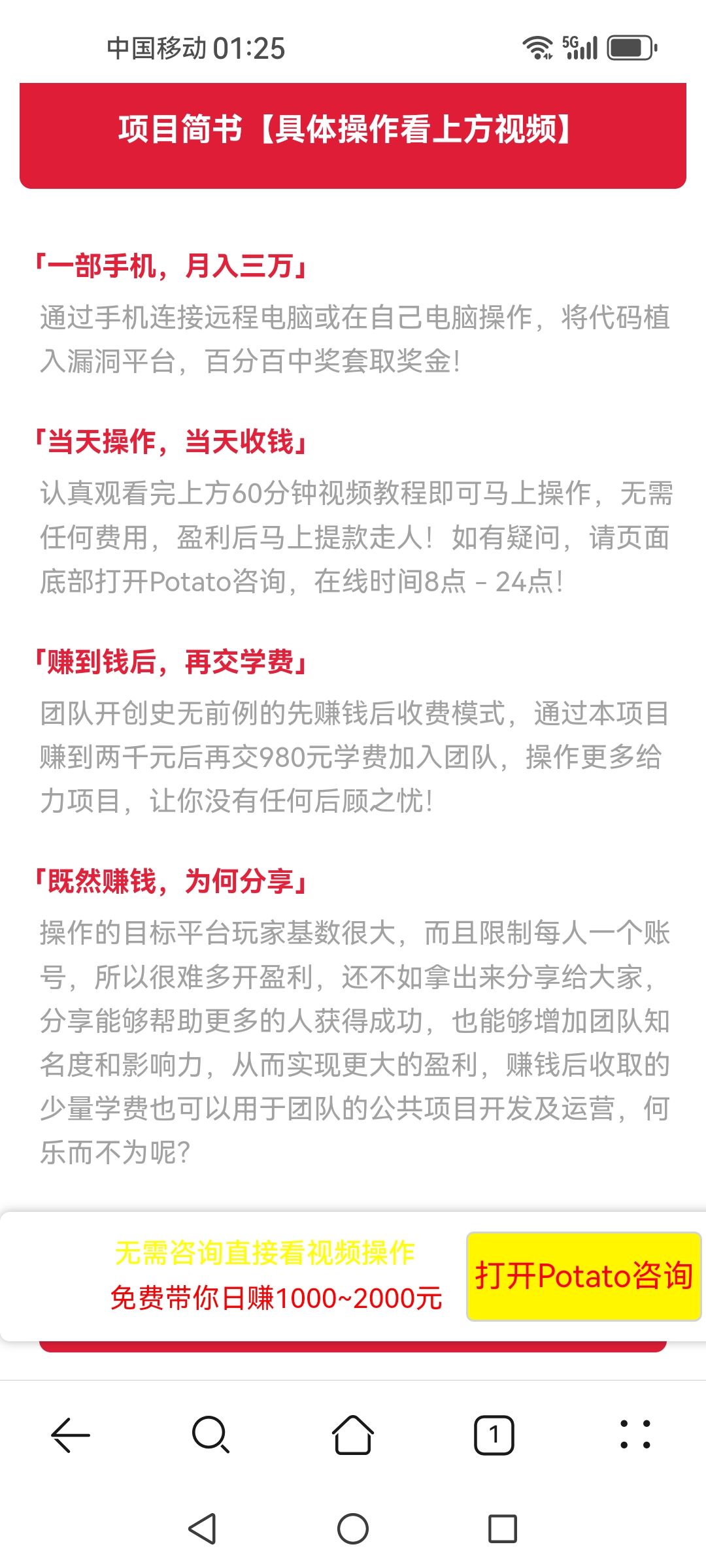Open the tab switcher showing 1 tab
706x1568 pixels.
[494, 1435]
